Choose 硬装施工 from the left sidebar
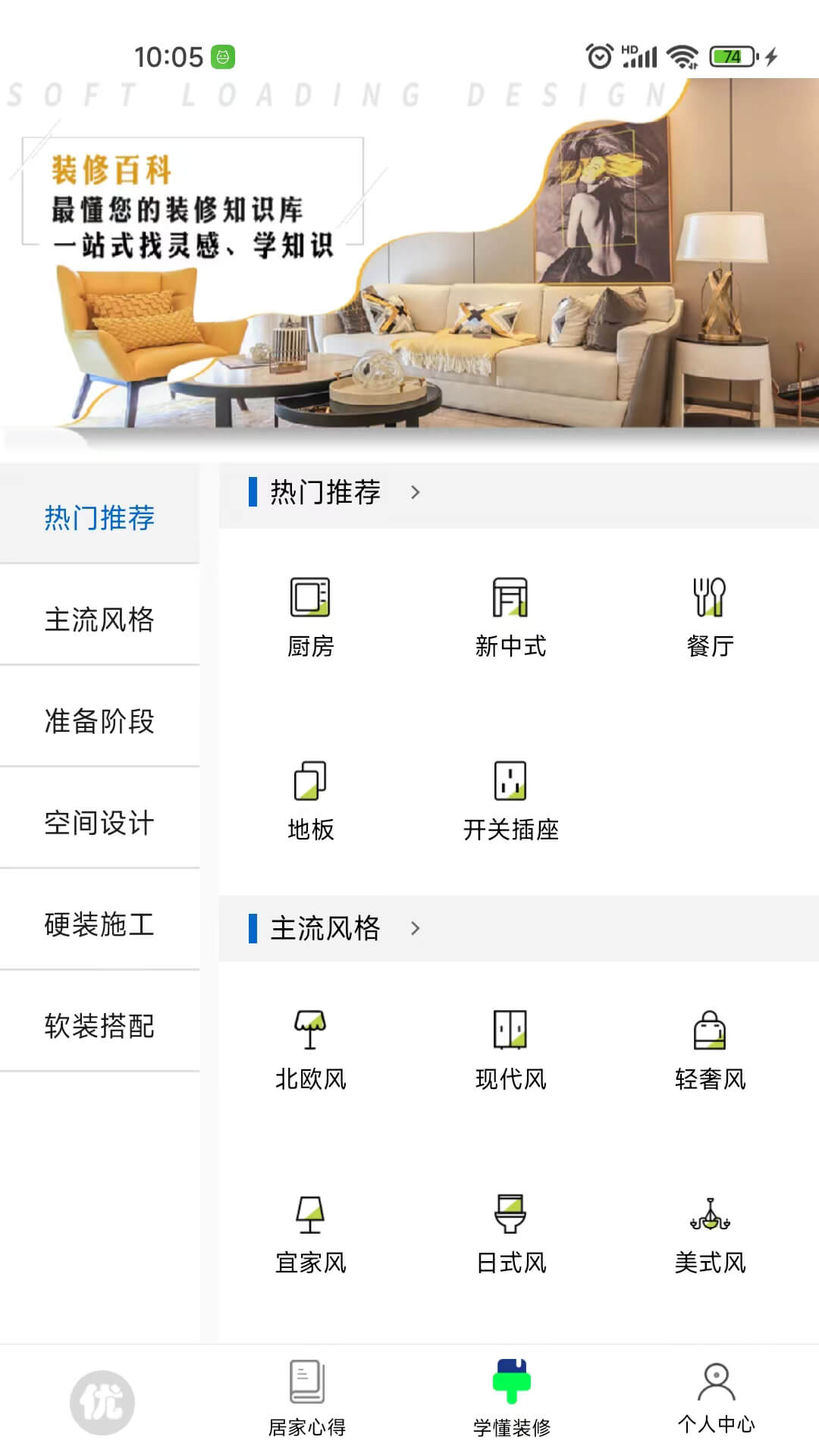Image resolution: width=819 pixels, height=1456 pixels. coord(99,924)
